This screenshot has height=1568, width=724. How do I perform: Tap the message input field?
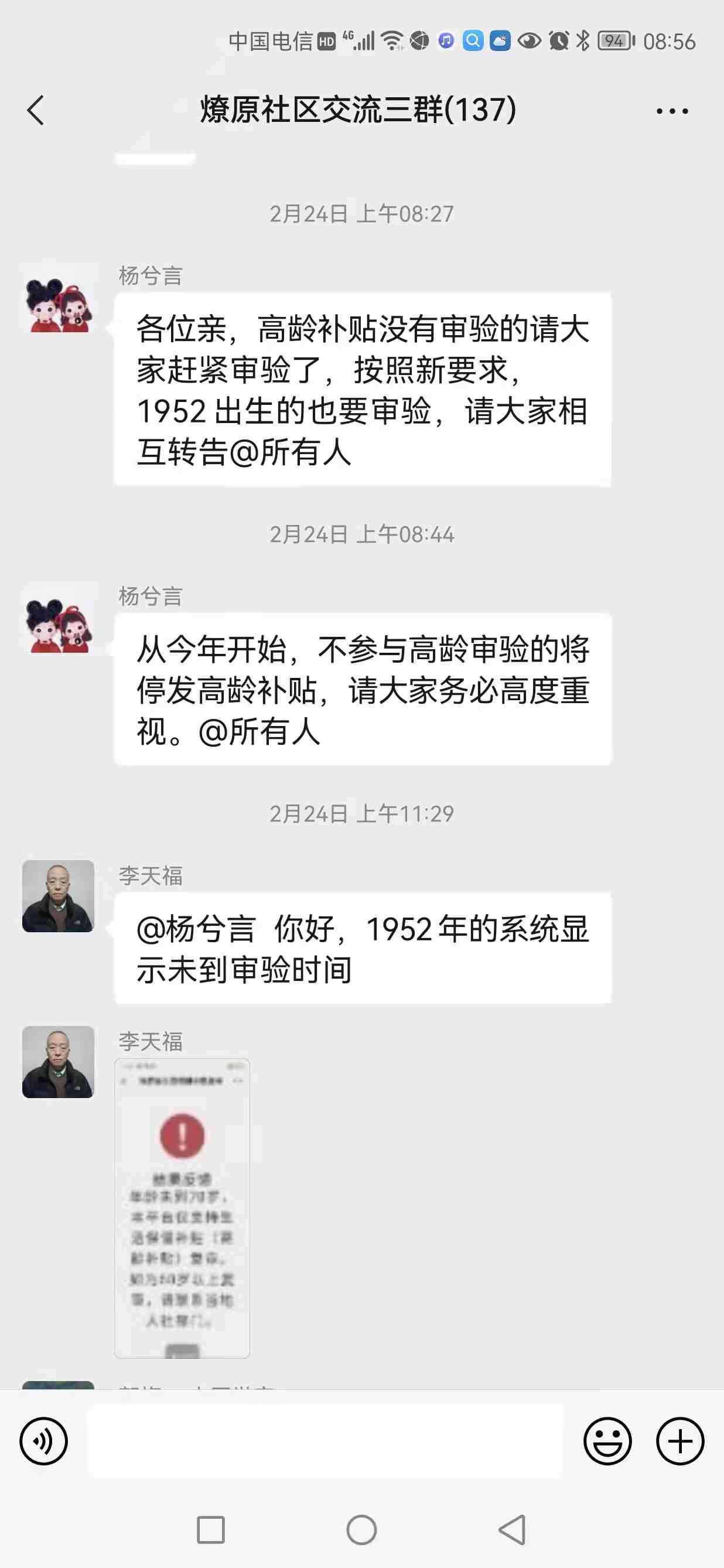326,1441
